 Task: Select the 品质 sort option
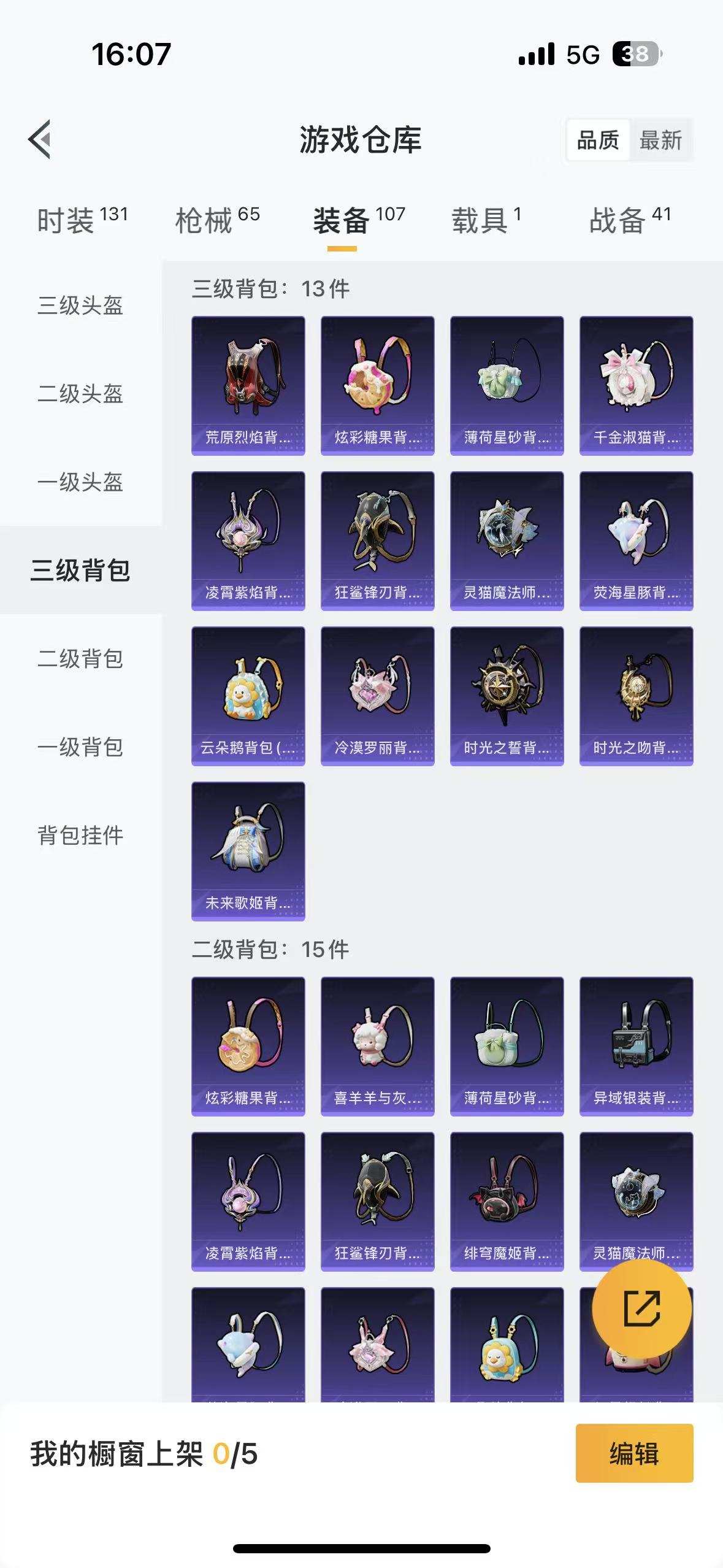(598, 140)
